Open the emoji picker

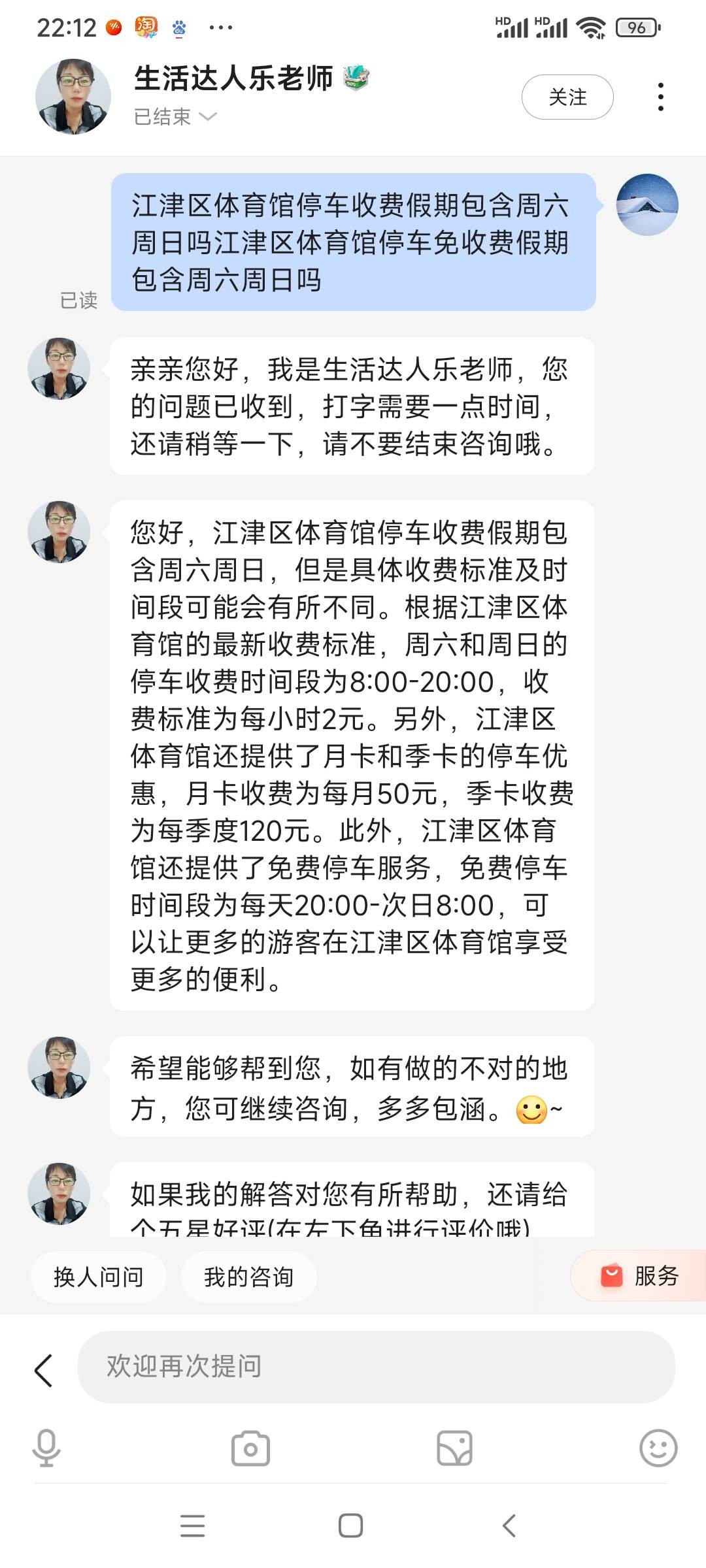658,1448
